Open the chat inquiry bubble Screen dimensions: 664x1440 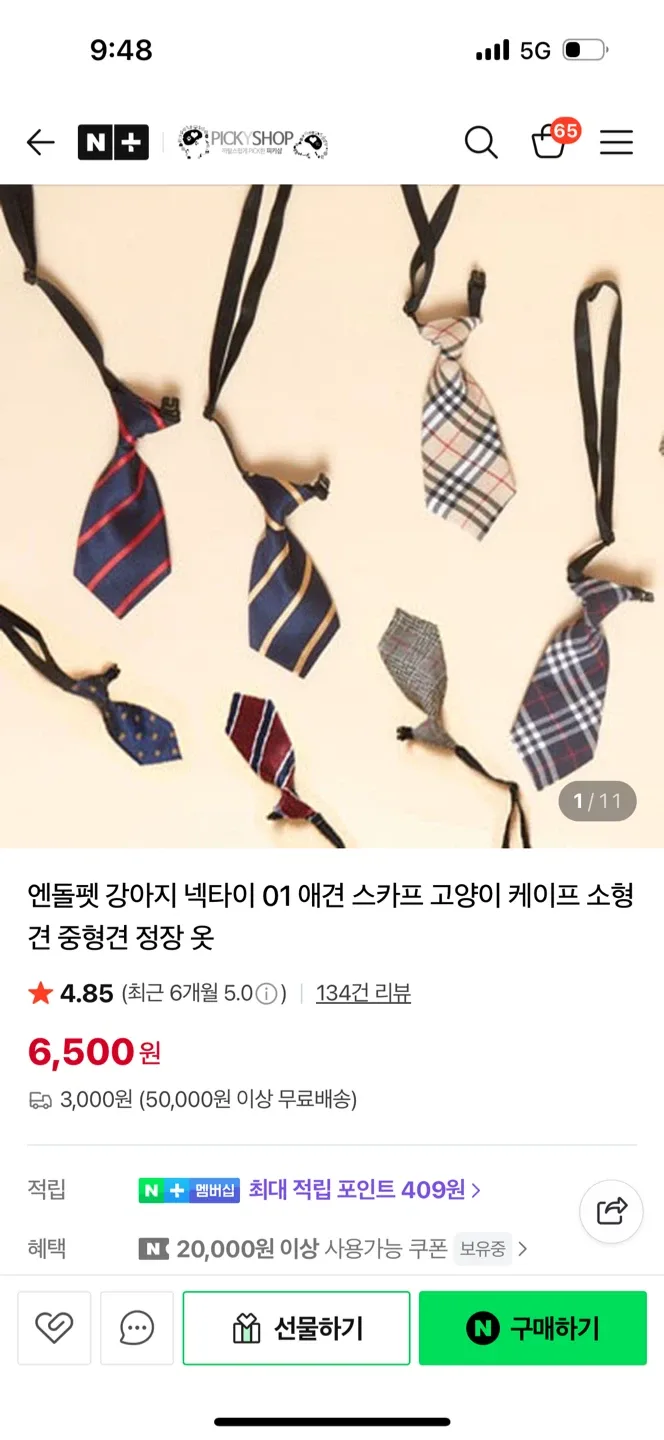(137, 1328)
